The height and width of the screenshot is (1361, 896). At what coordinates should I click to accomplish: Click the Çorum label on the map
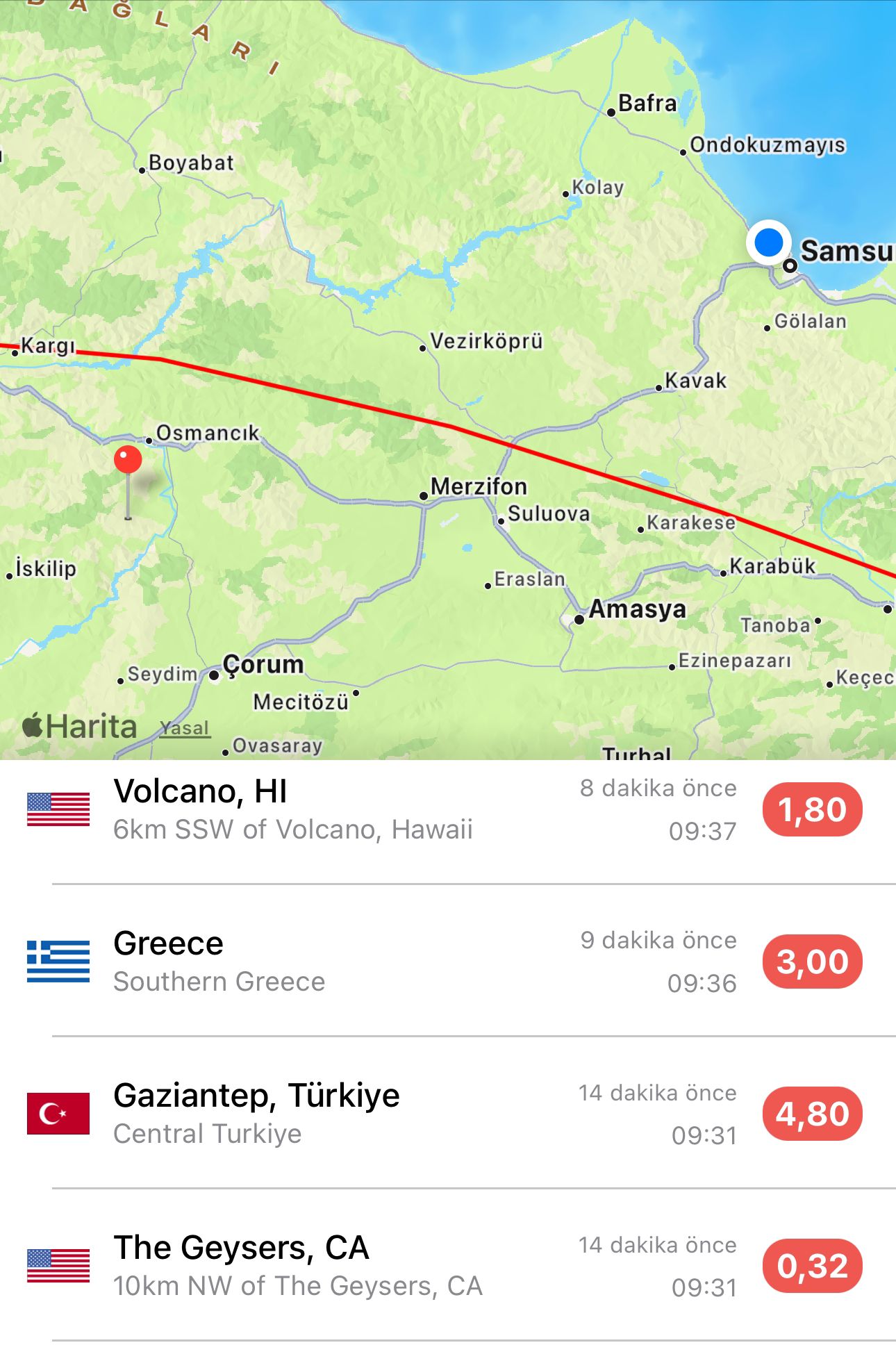pyautogui.click(x=263, y=665)
